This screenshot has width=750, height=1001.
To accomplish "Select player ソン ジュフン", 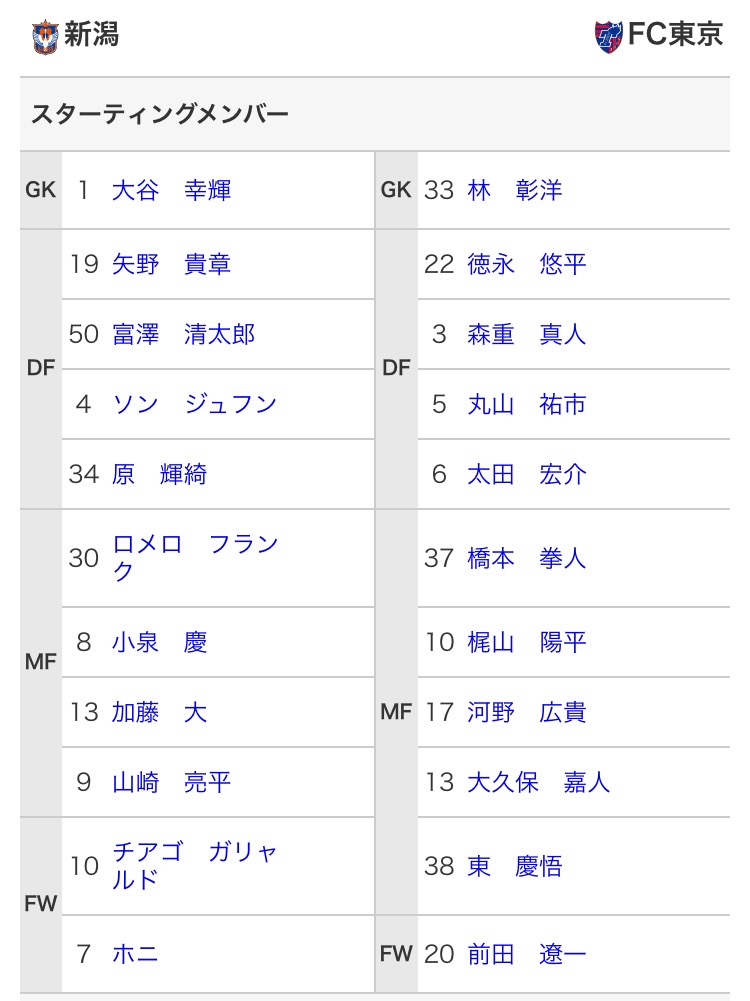I will (x=194, y=404).
